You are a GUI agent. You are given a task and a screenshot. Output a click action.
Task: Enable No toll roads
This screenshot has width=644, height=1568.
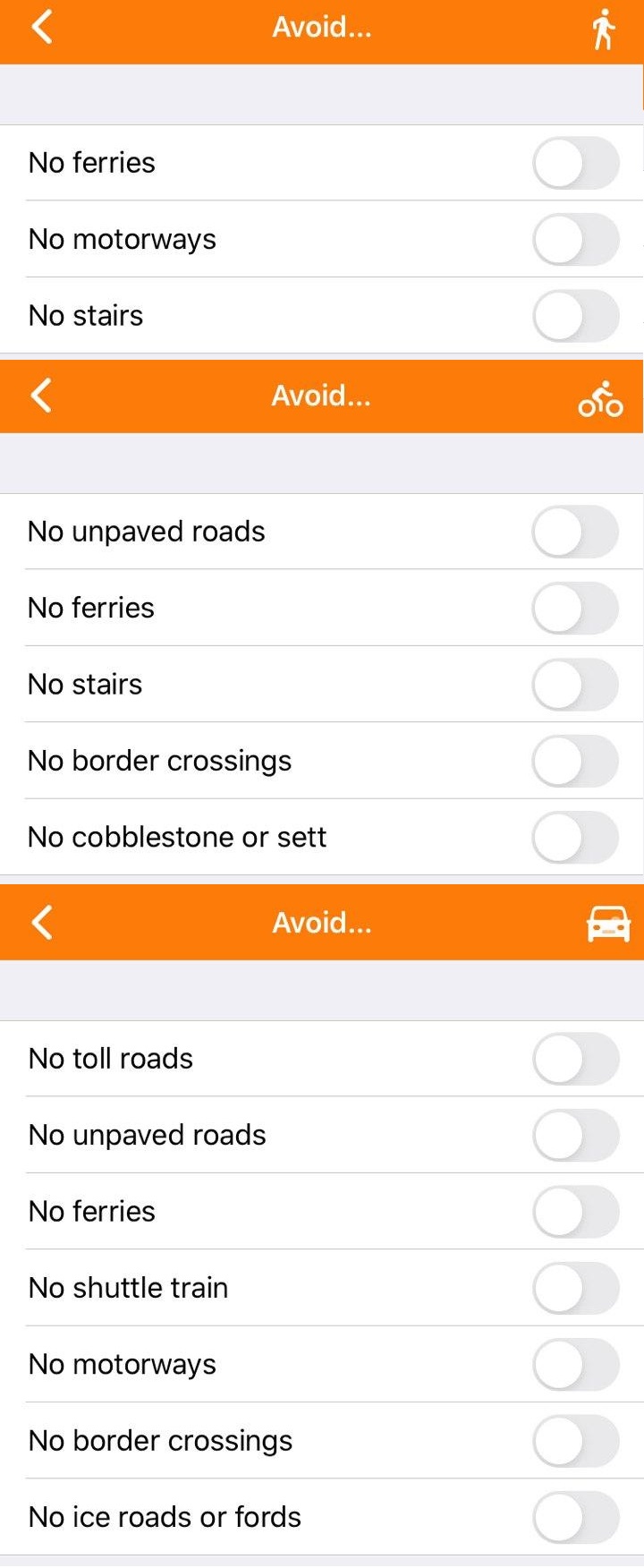point(575,1059)
